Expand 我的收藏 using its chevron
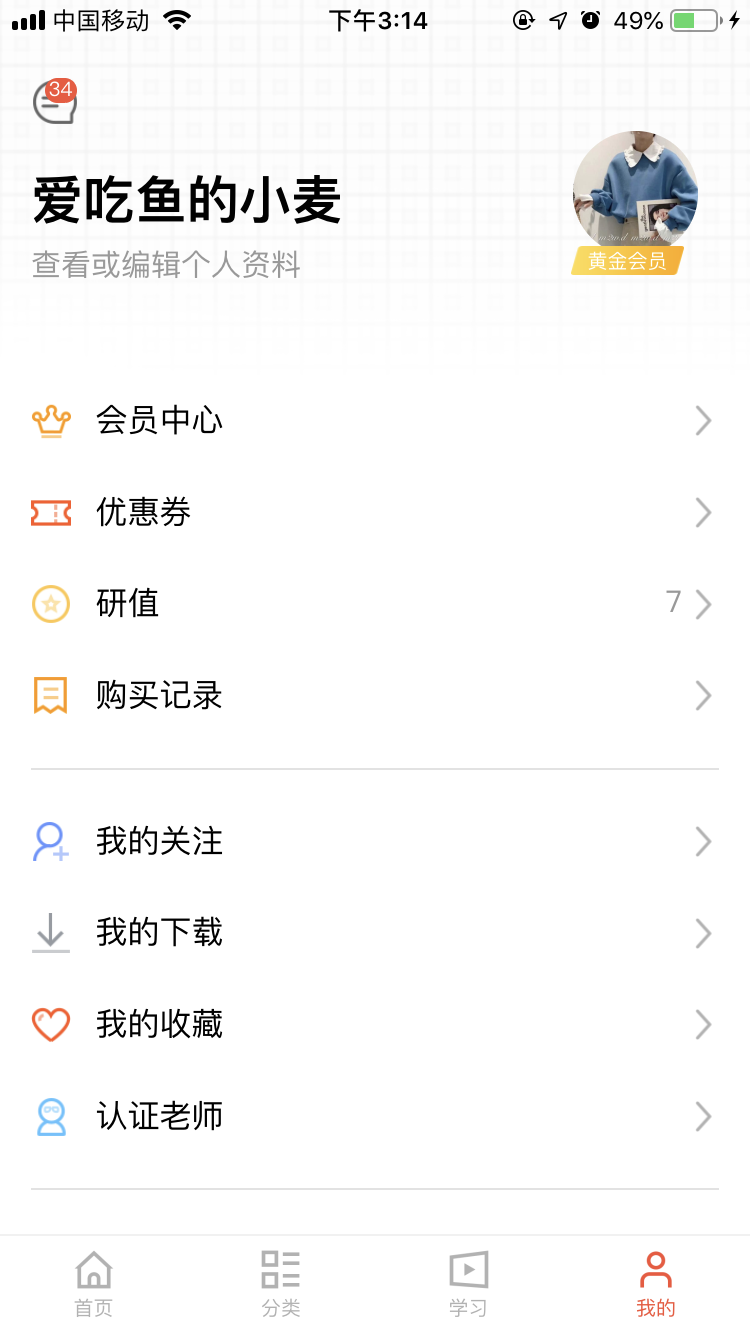This screenshot has width=750, height=1334. pos(703,1023)
